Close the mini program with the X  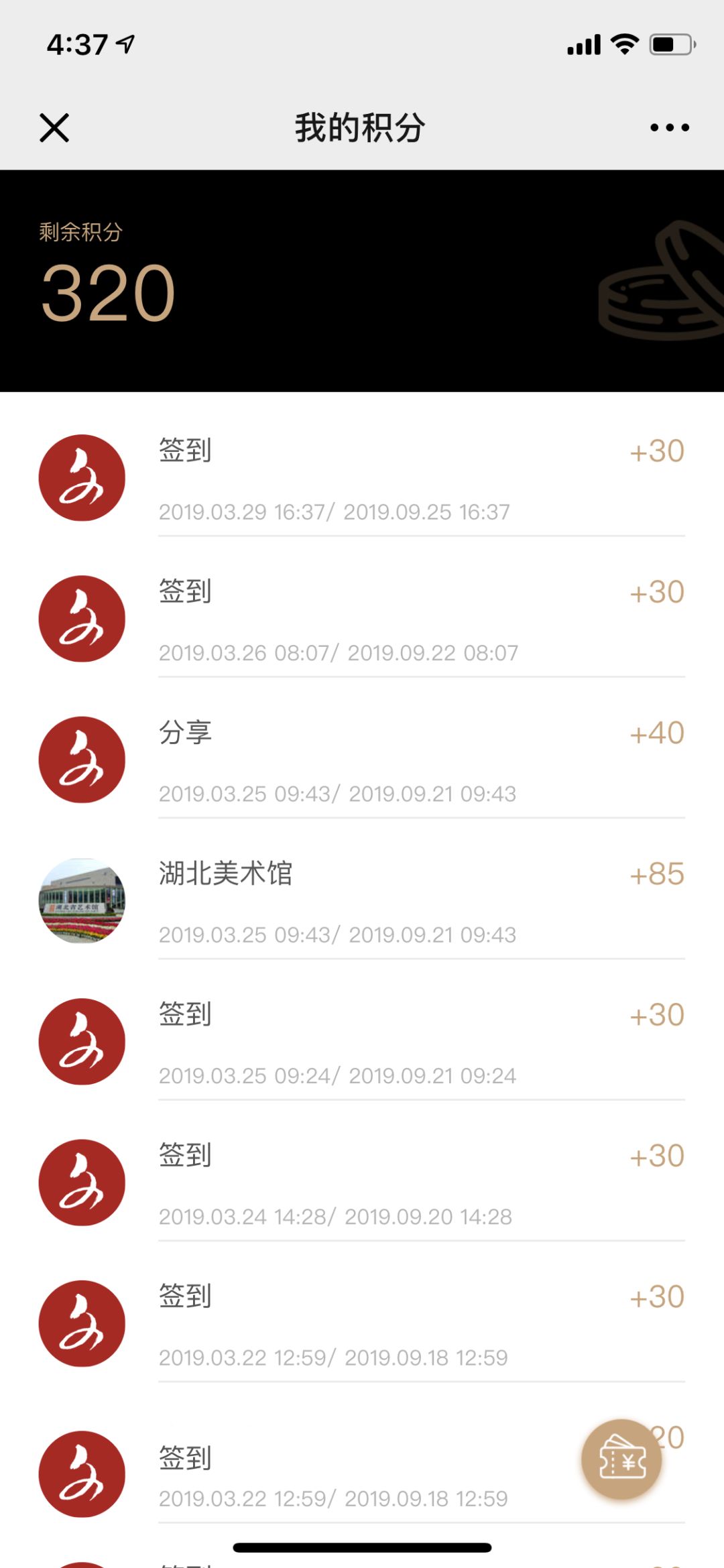(54, 127)
